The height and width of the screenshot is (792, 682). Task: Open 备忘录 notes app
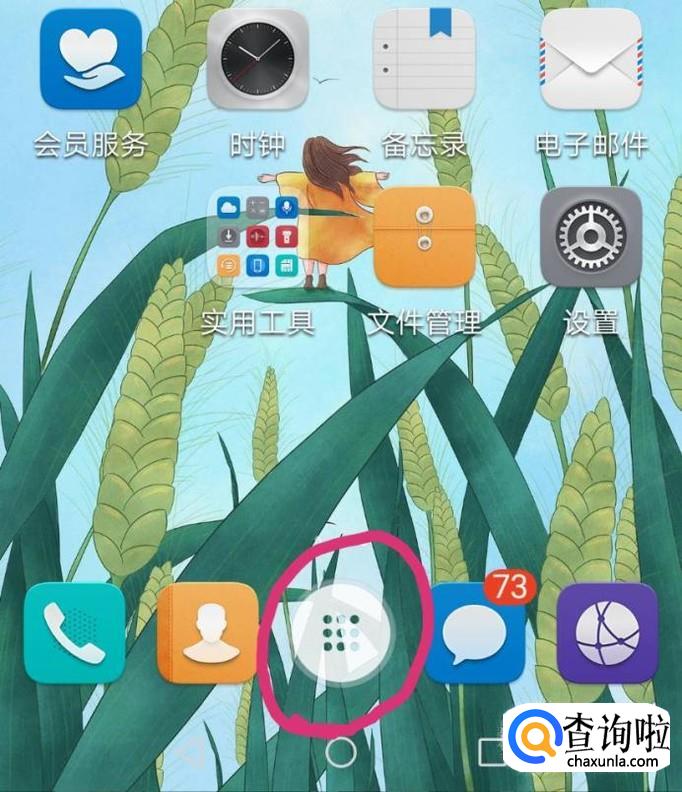coord(424,59)
